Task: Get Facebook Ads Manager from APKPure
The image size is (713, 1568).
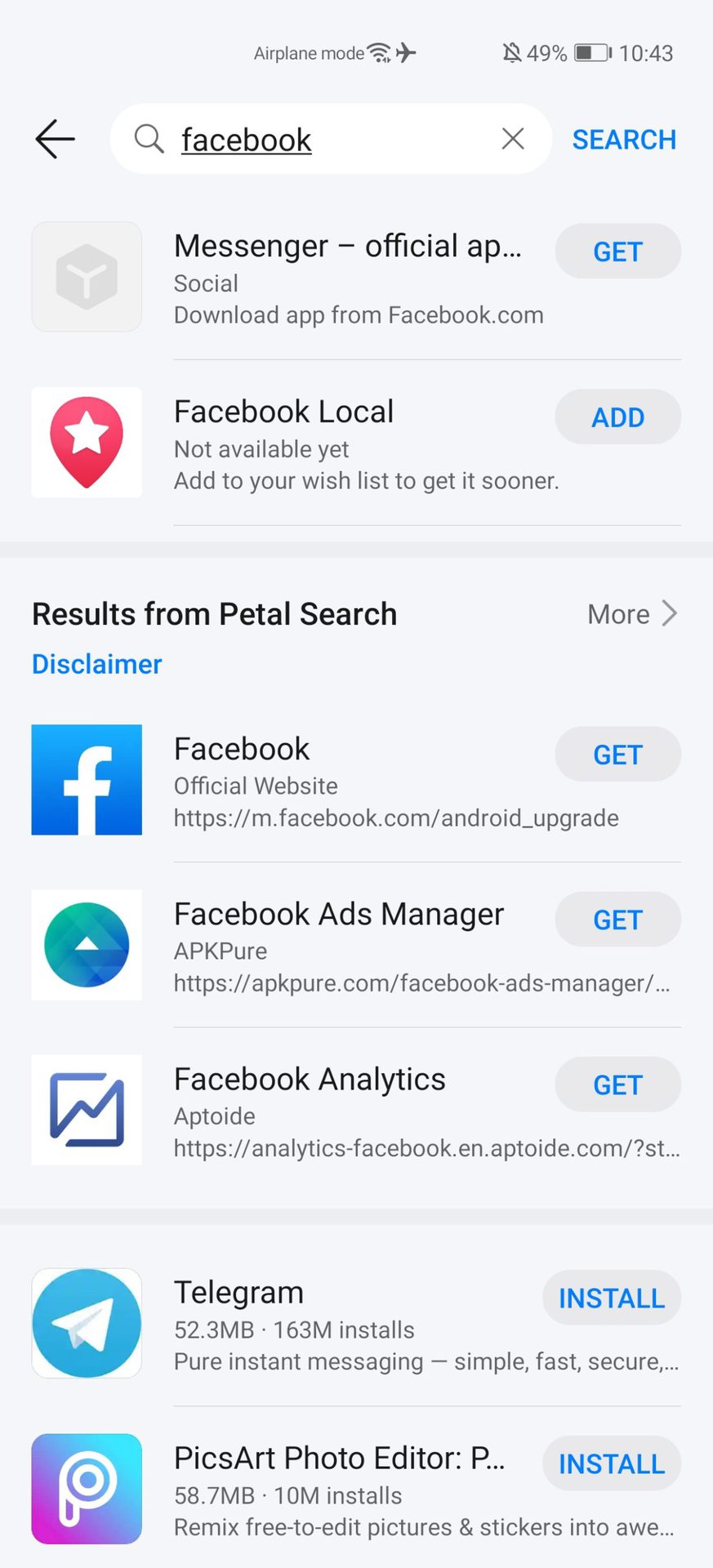Action: pyautogui.click(x=617, y=920)
